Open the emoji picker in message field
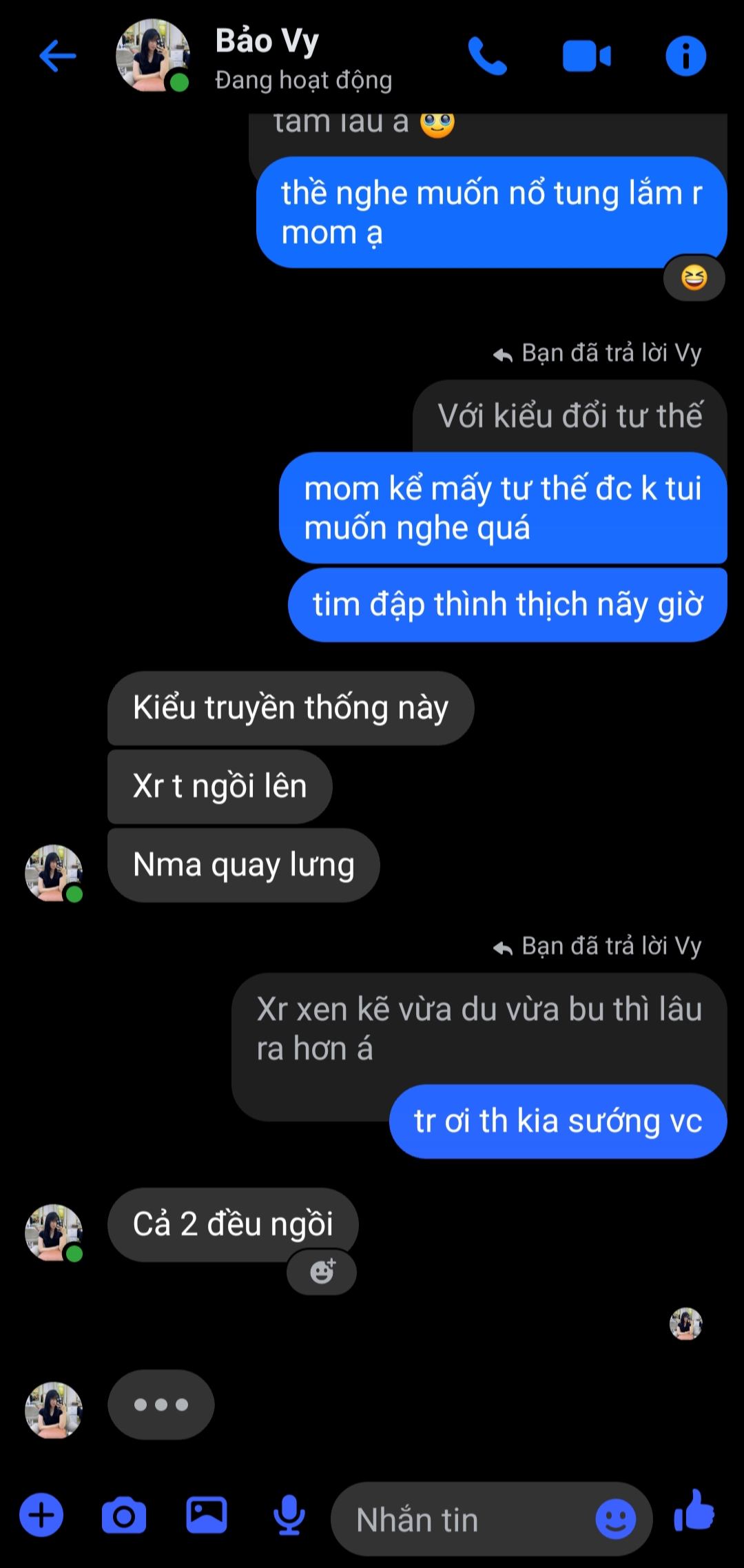This screenshot has height=1568, width=744. 615,1519
